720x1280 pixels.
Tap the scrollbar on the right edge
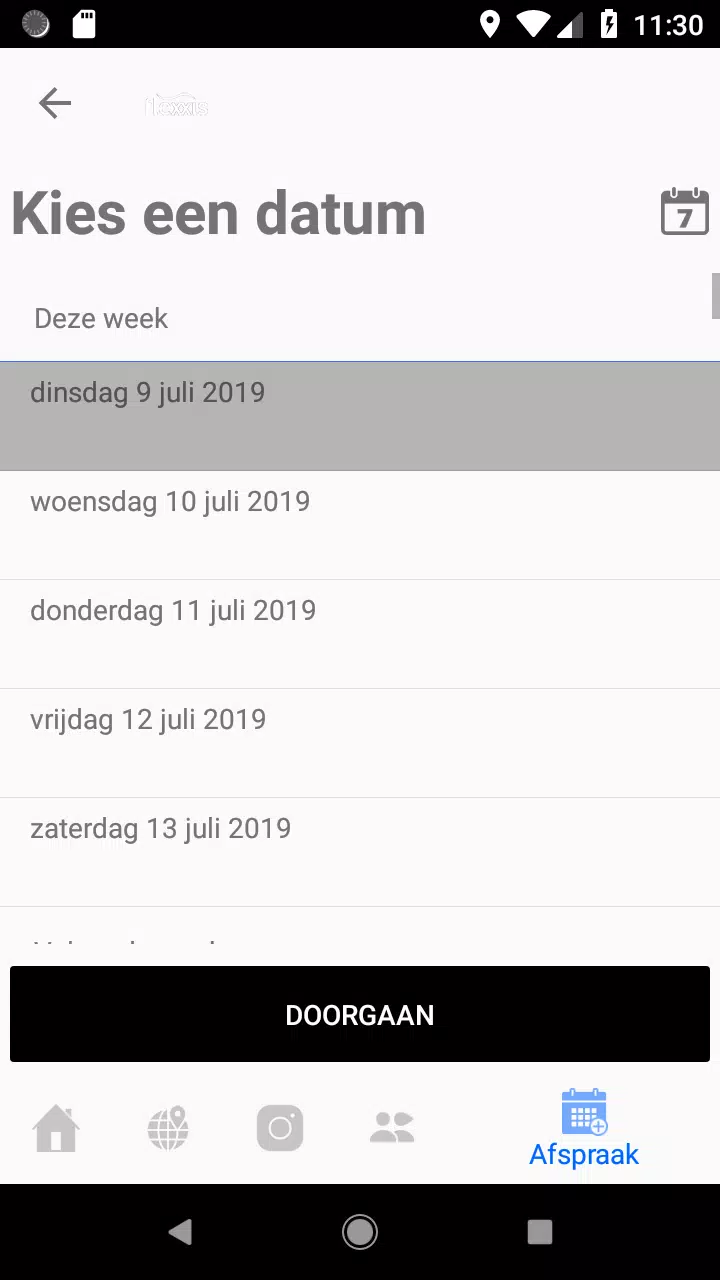pyautogui.click(x=714, y=296)
